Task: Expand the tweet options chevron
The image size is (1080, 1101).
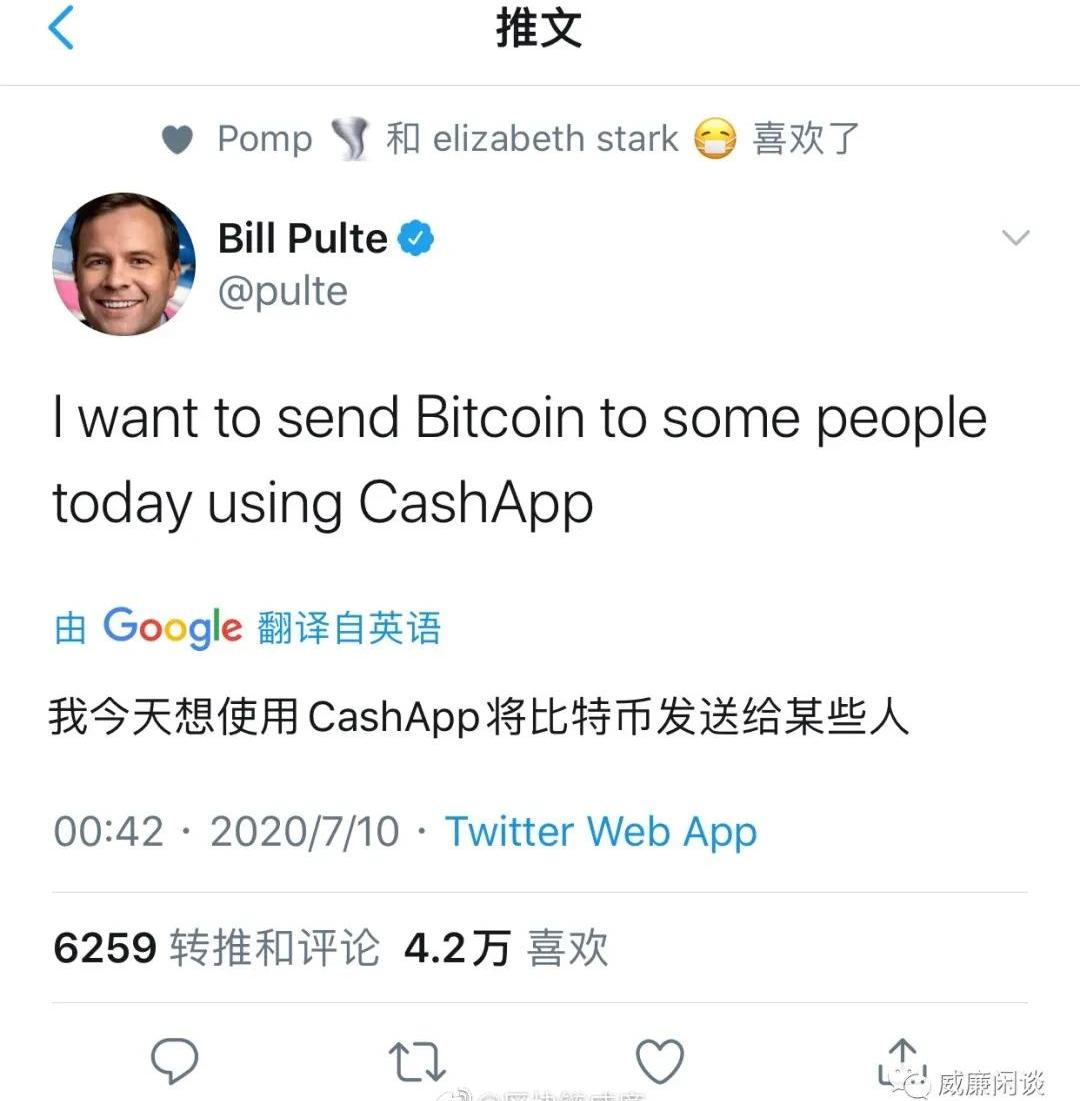Action: tap(1016, 238)
